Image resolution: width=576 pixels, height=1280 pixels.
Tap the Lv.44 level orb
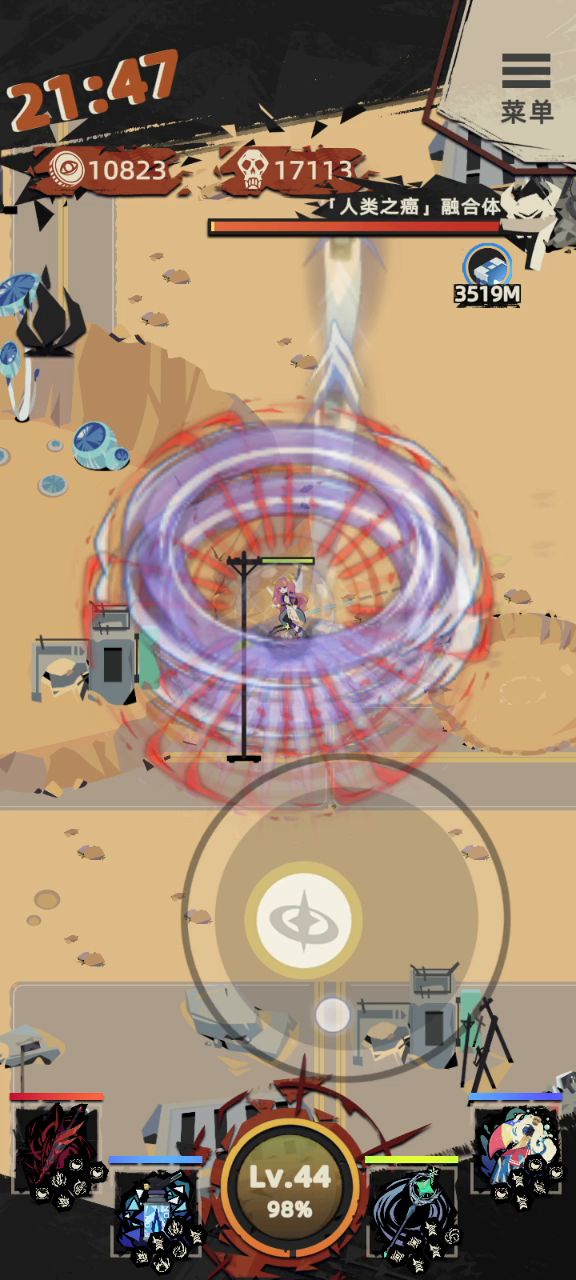(x=290, y=1189)
